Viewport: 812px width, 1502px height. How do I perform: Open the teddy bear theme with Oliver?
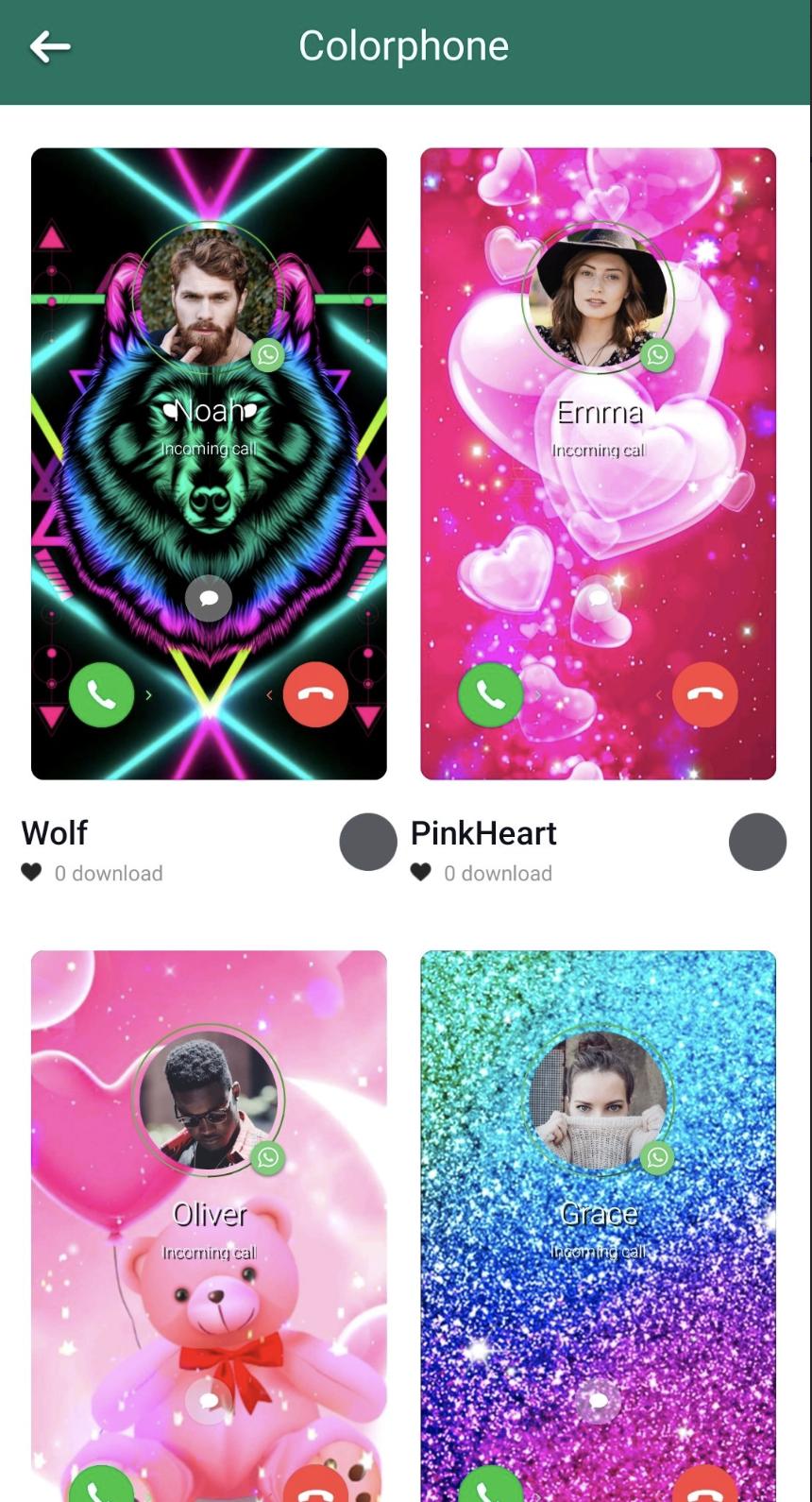[209, 1228]
